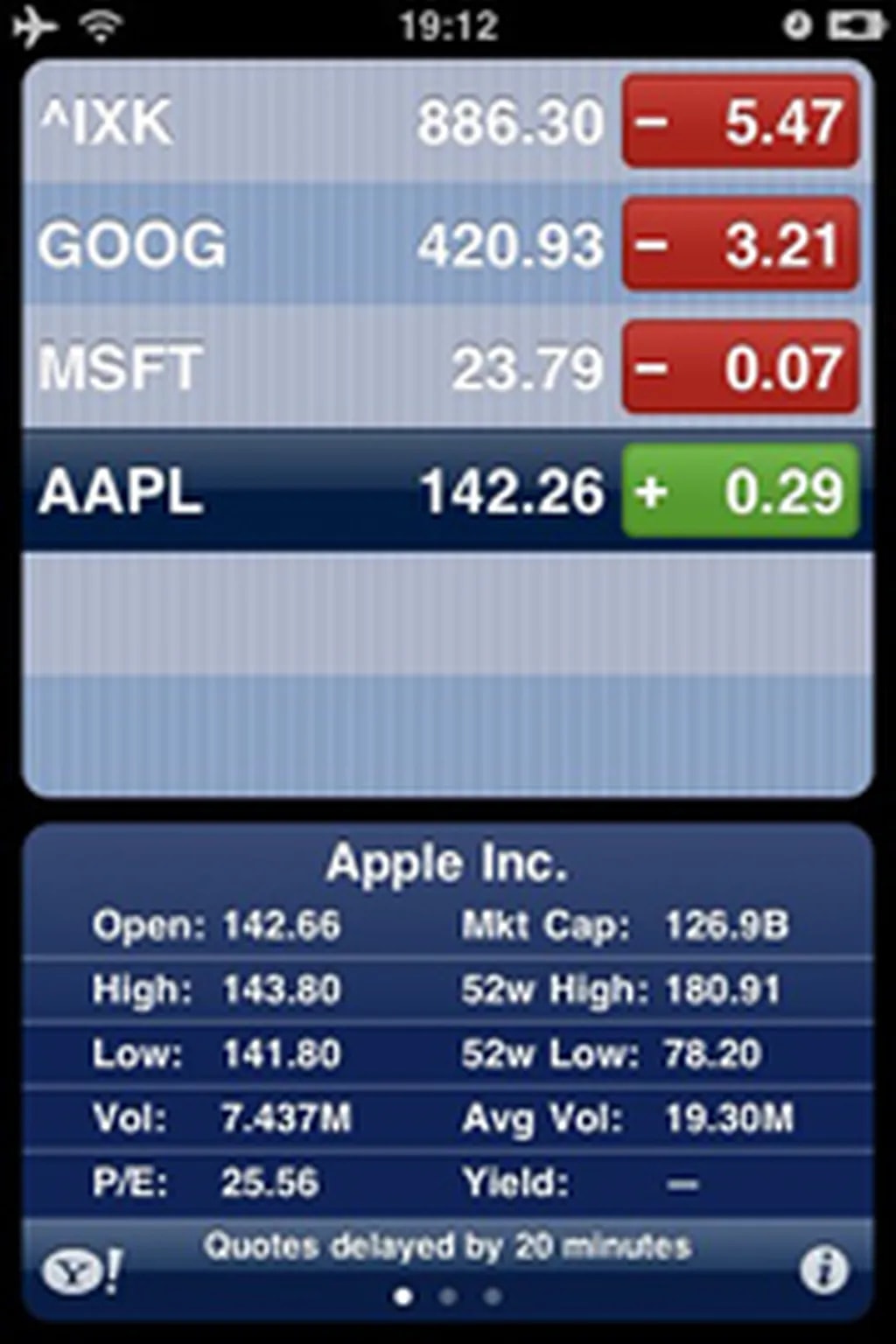Toggle the GOOG change value badge

click(740, 244)
